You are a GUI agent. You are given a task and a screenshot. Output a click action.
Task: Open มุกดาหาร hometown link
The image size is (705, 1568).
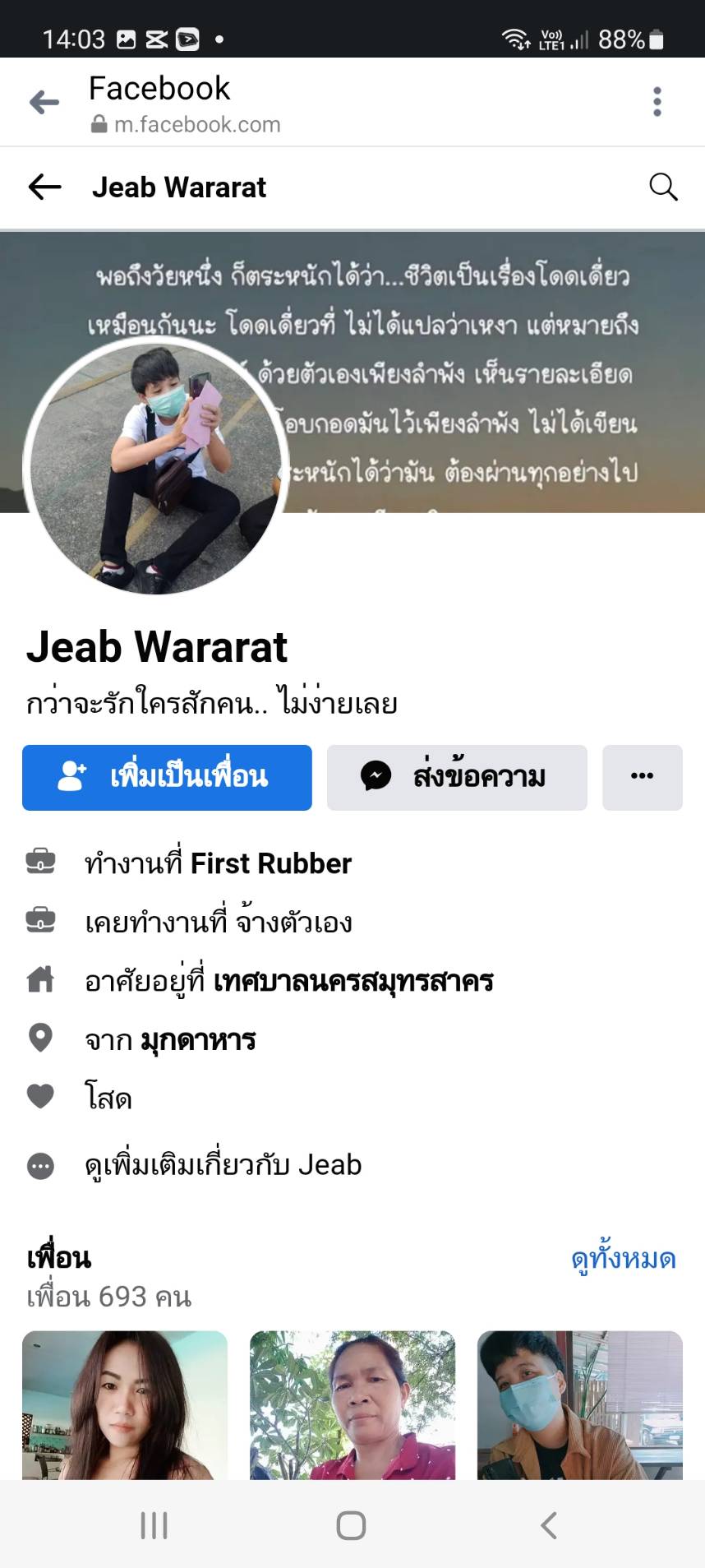tap(198, 1040)
